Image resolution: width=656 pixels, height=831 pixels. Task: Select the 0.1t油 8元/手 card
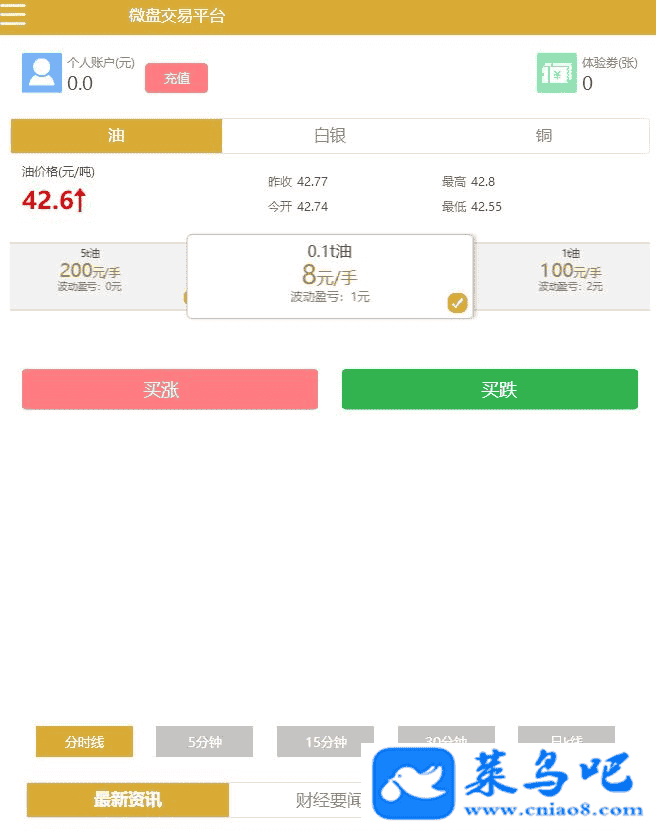coord(330,276)
